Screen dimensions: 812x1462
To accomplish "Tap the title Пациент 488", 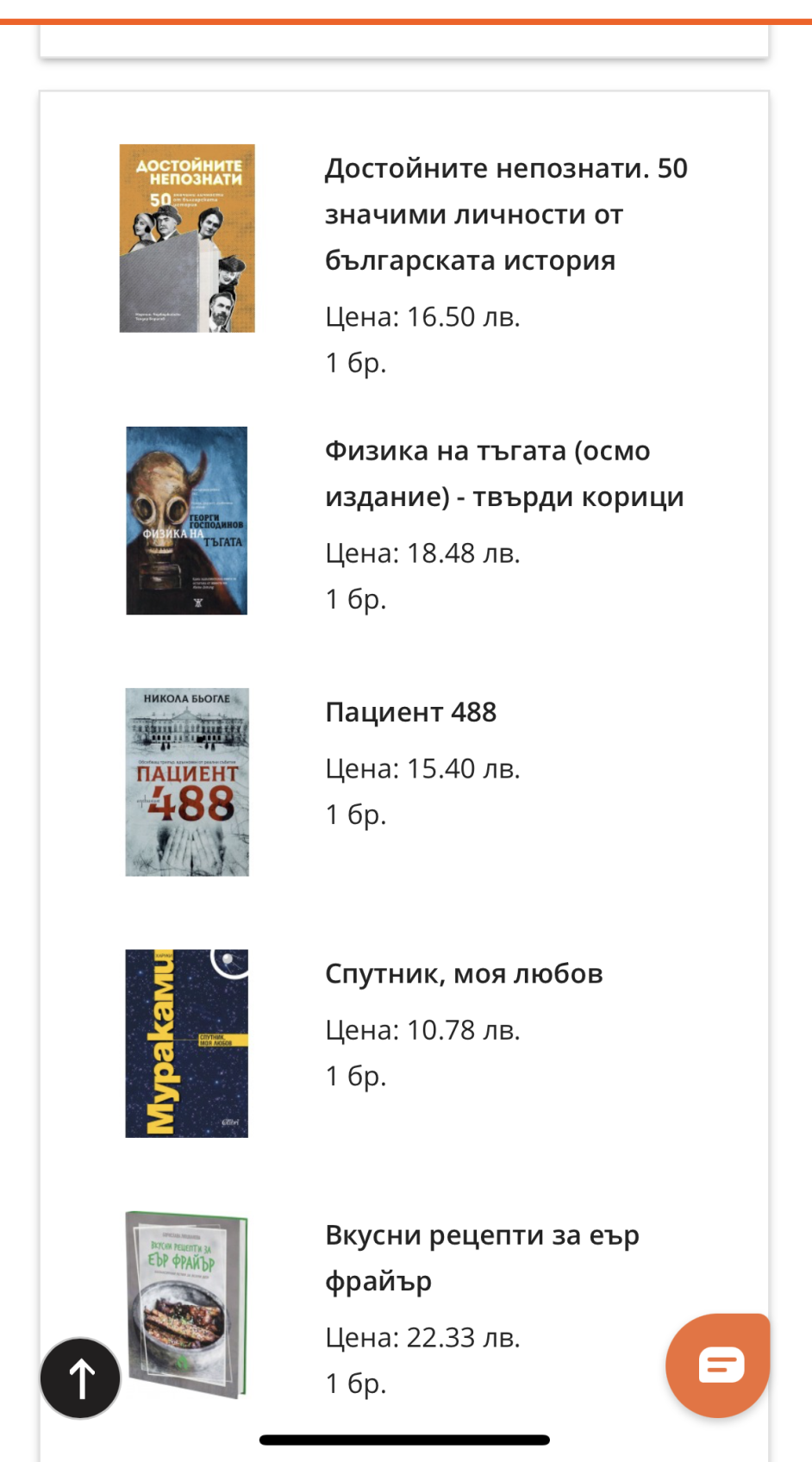I will tap(410, 712).
